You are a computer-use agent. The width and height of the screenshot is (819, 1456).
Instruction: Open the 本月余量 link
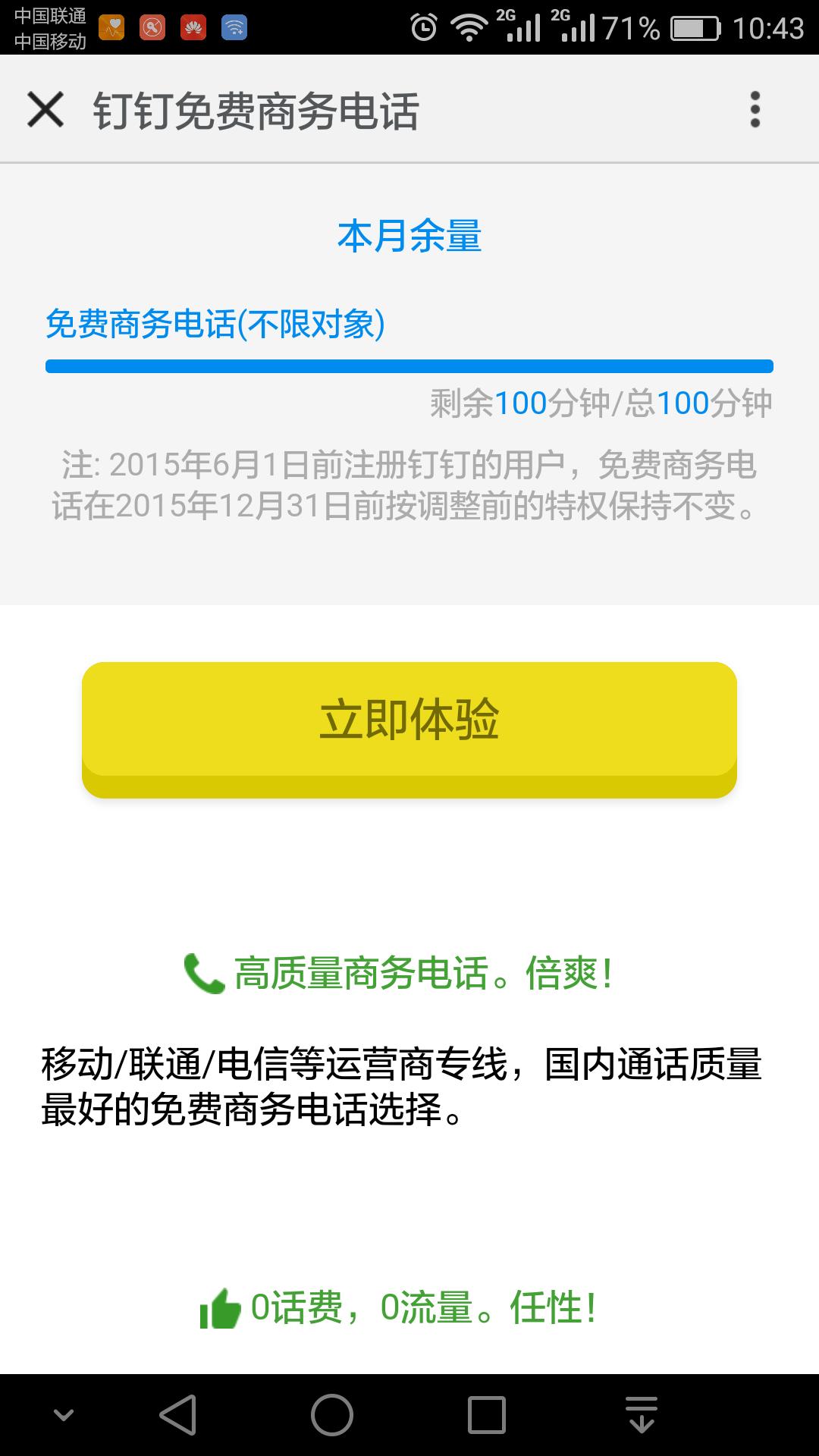pyautogui.click(x=409, y=237)
